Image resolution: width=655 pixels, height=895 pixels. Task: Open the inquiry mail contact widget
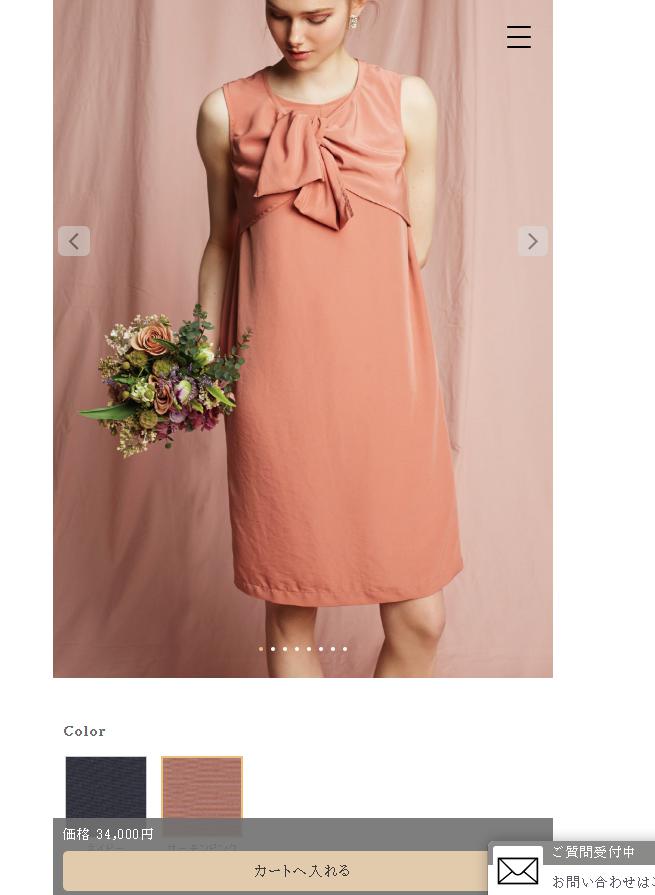tap(518, 870)
